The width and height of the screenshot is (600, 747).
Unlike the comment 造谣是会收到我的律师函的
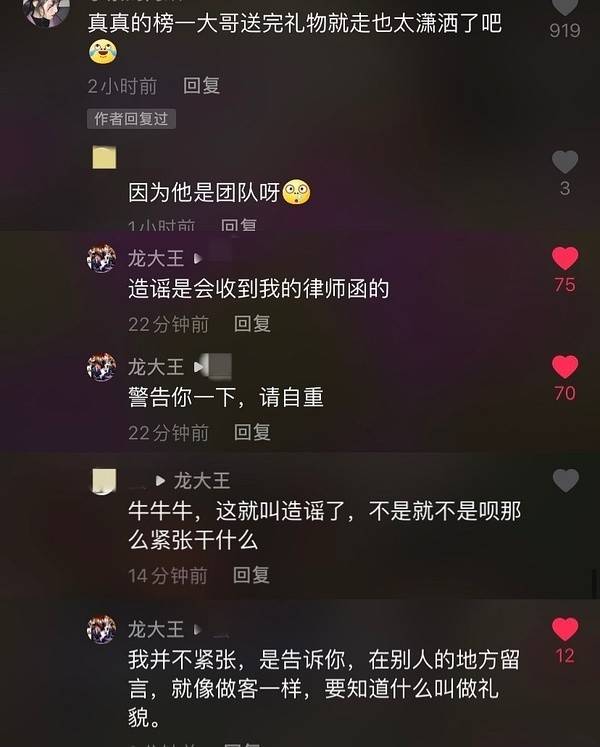pyautogui.click(x=565, y=258)
